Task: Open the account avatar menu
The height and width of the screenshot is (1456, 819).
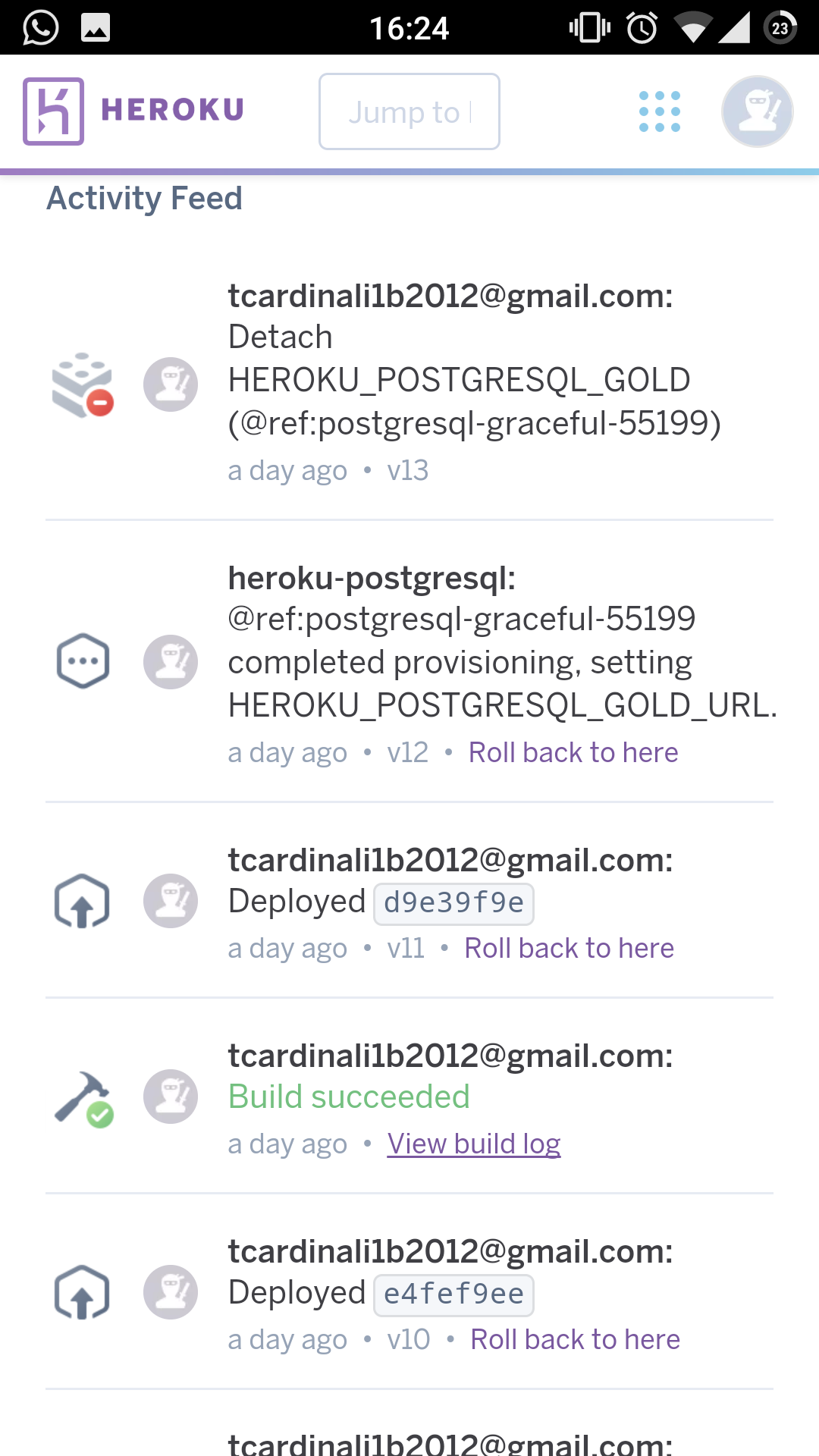Action: coord(757,111)
